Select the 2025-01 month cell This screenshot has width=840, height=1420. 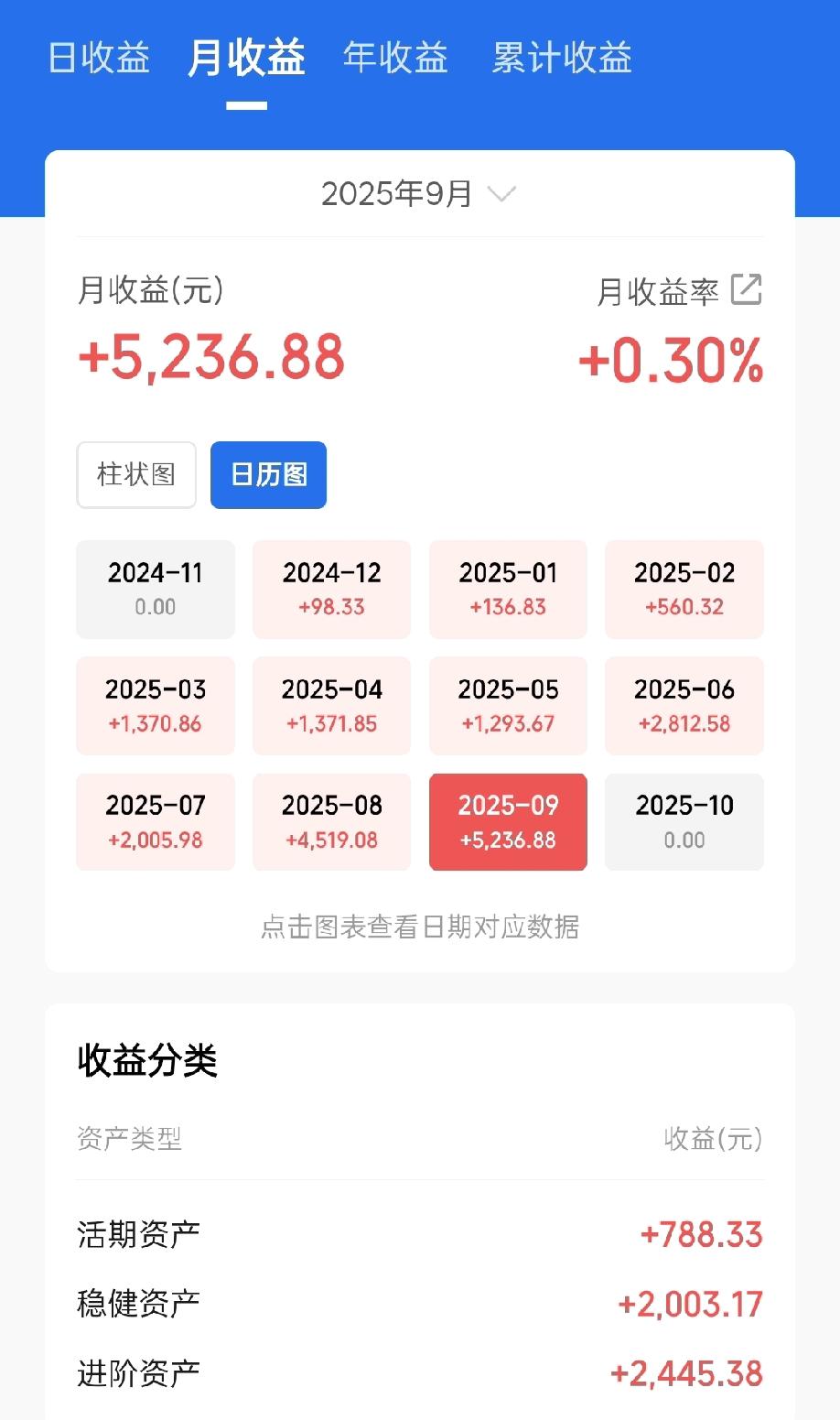point(508,589)
